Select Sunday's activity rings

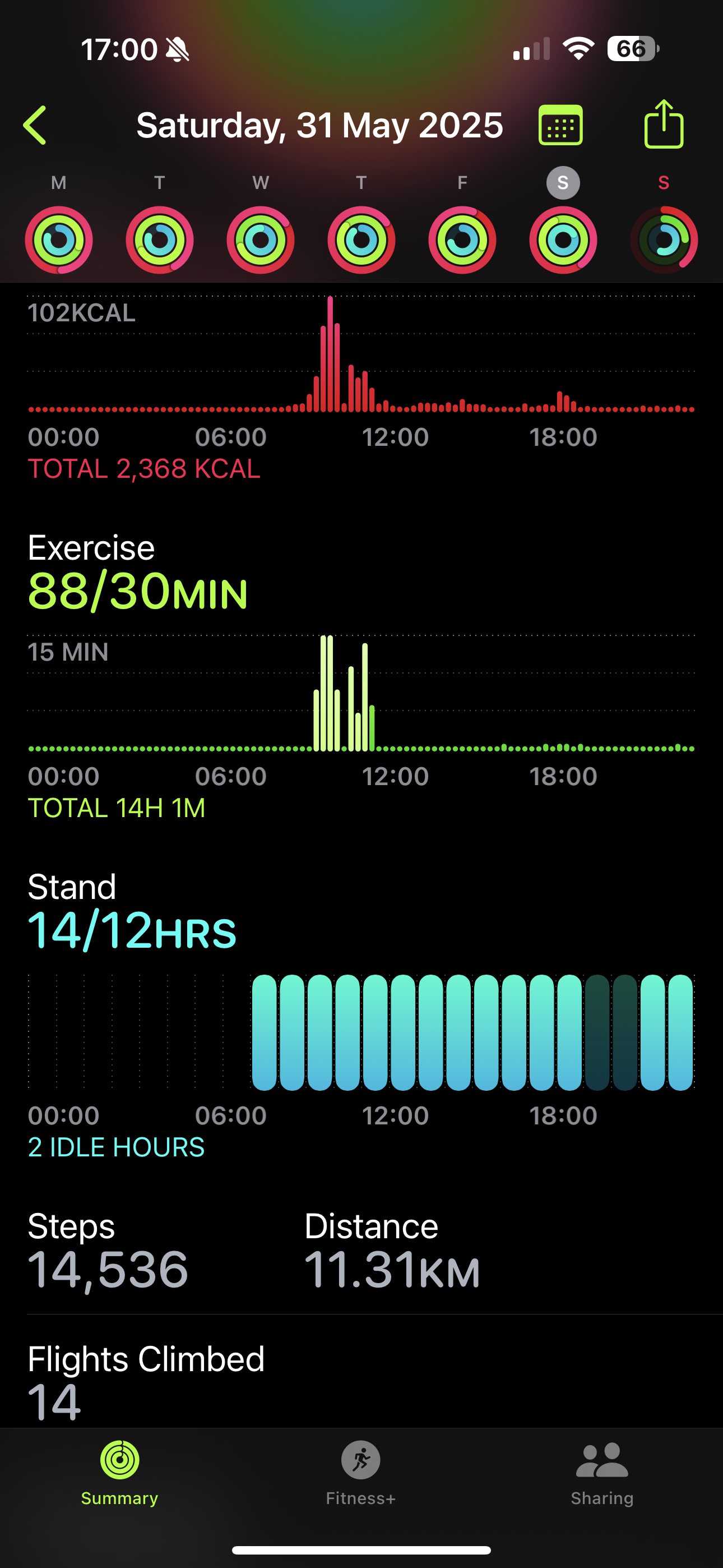664,240
